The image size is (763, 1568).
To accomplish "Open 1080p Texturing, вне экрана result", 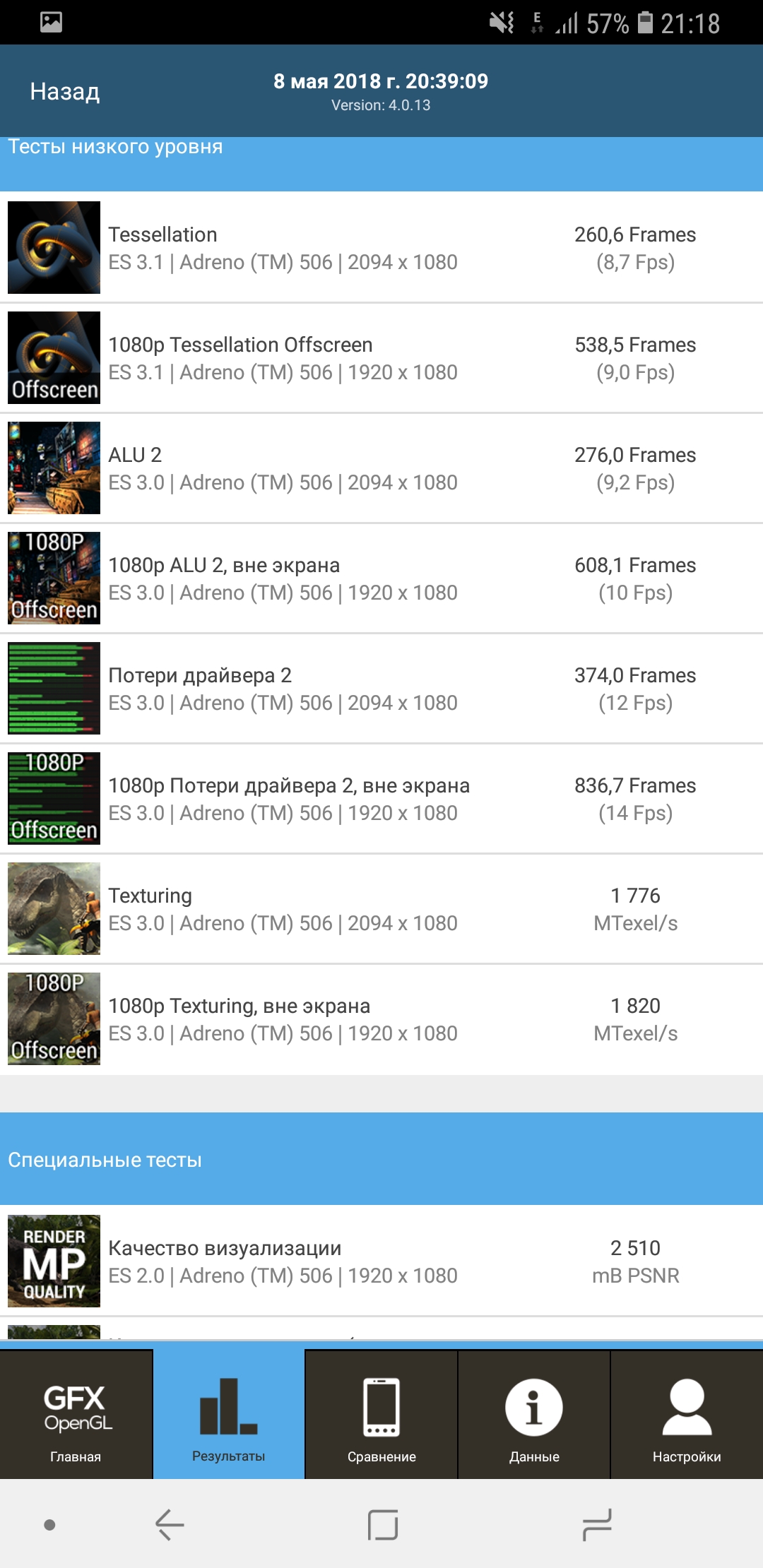I will point(381,1019).
